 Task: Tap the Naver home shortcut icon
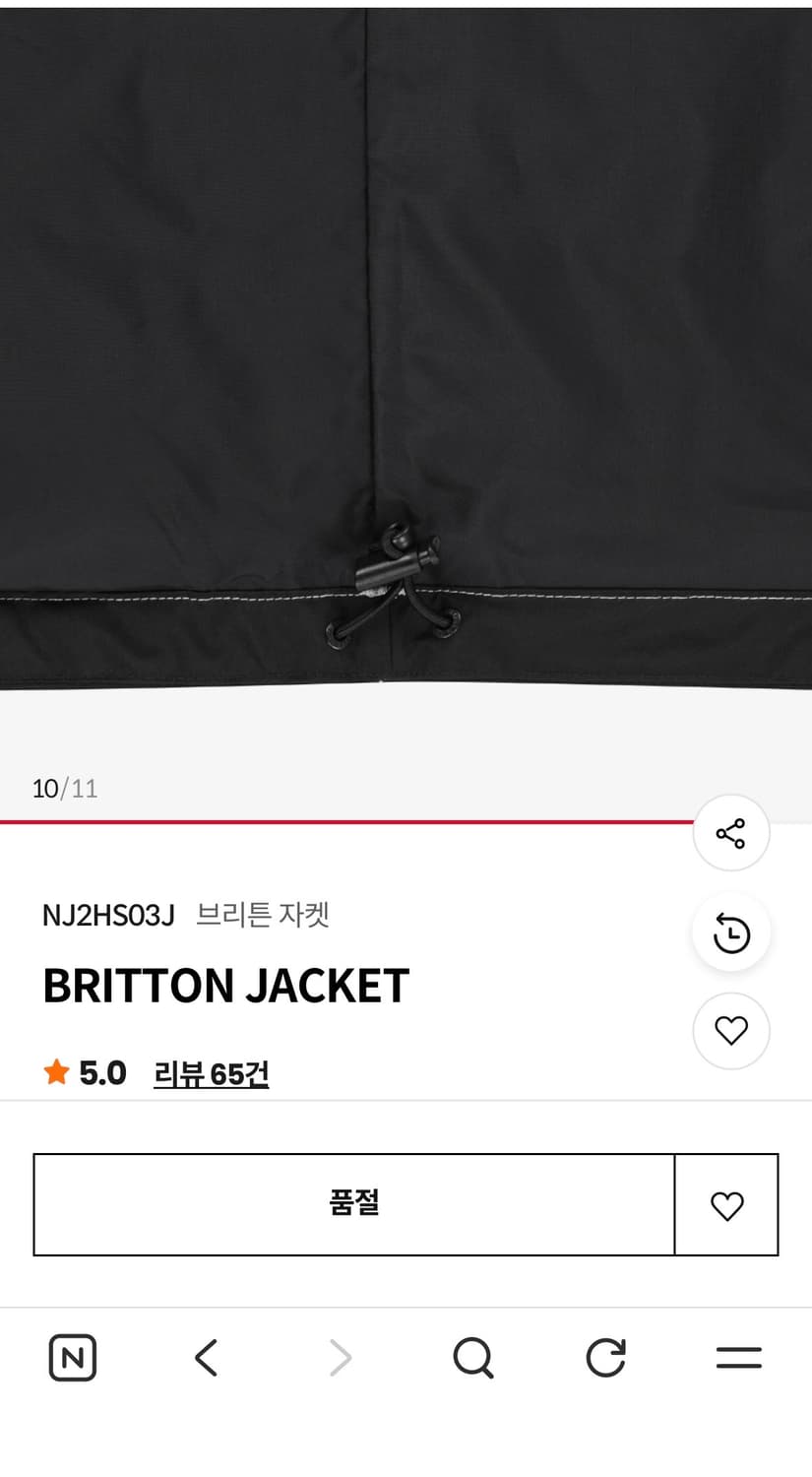point(74,1357)
